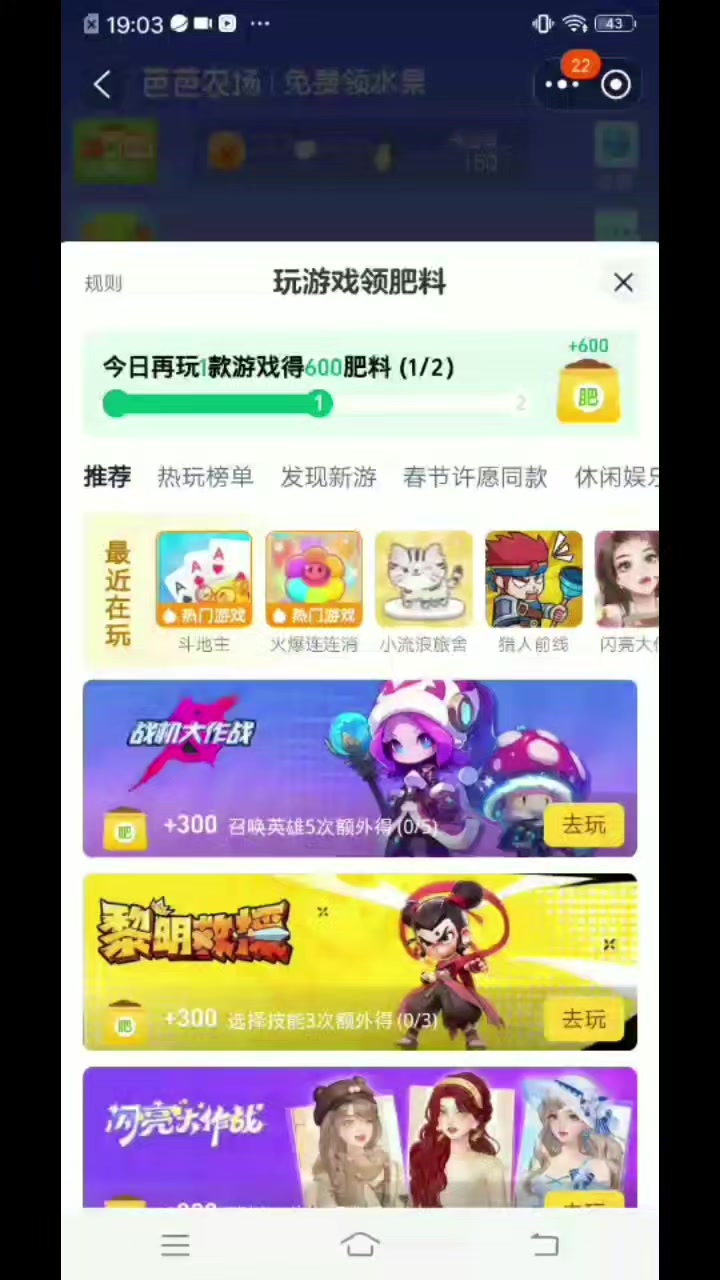Select the 春节许愿同款 tab
The width and height of the screenshot is (720, 1280).
(x=475, y=478)
